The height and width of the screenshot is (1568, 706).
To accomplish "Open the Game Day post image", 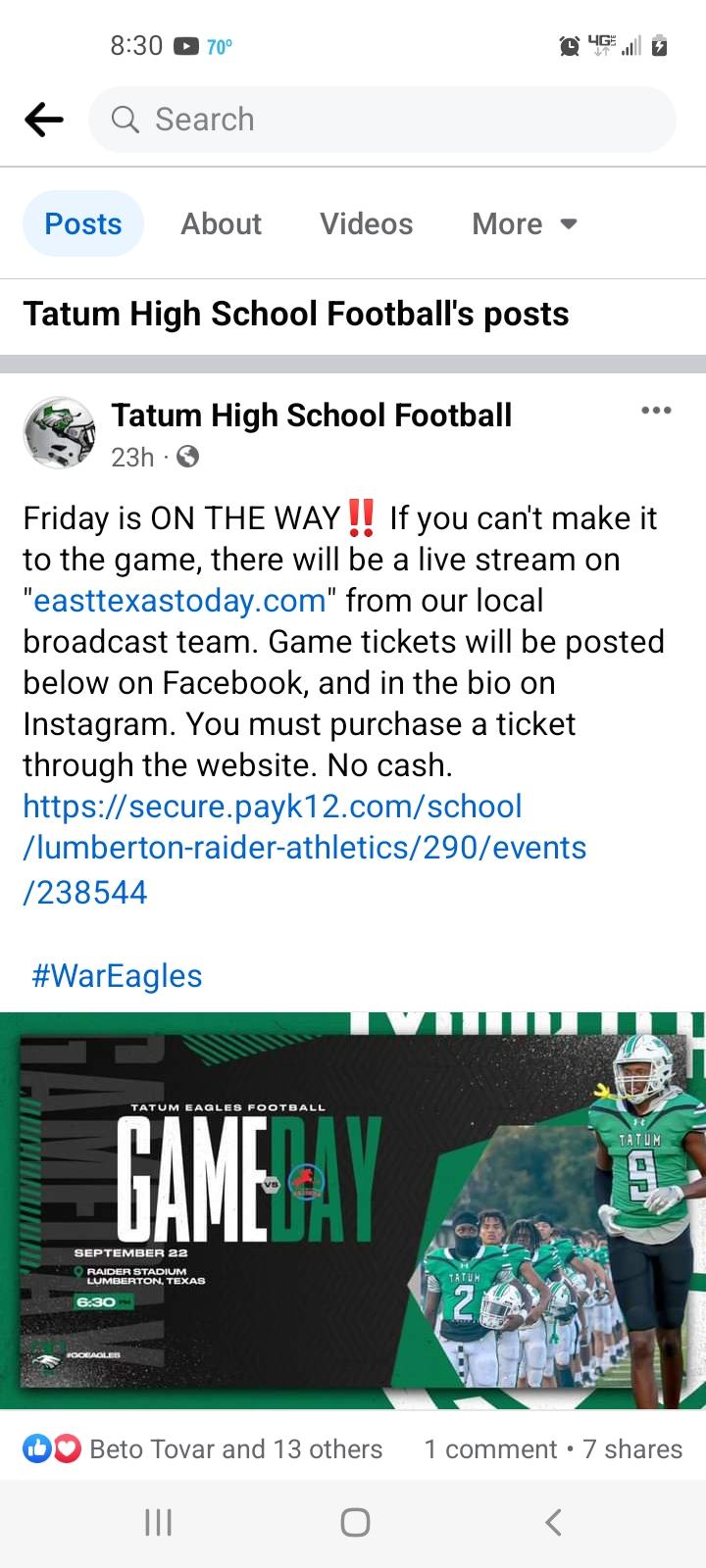I will coord(353,1210).
